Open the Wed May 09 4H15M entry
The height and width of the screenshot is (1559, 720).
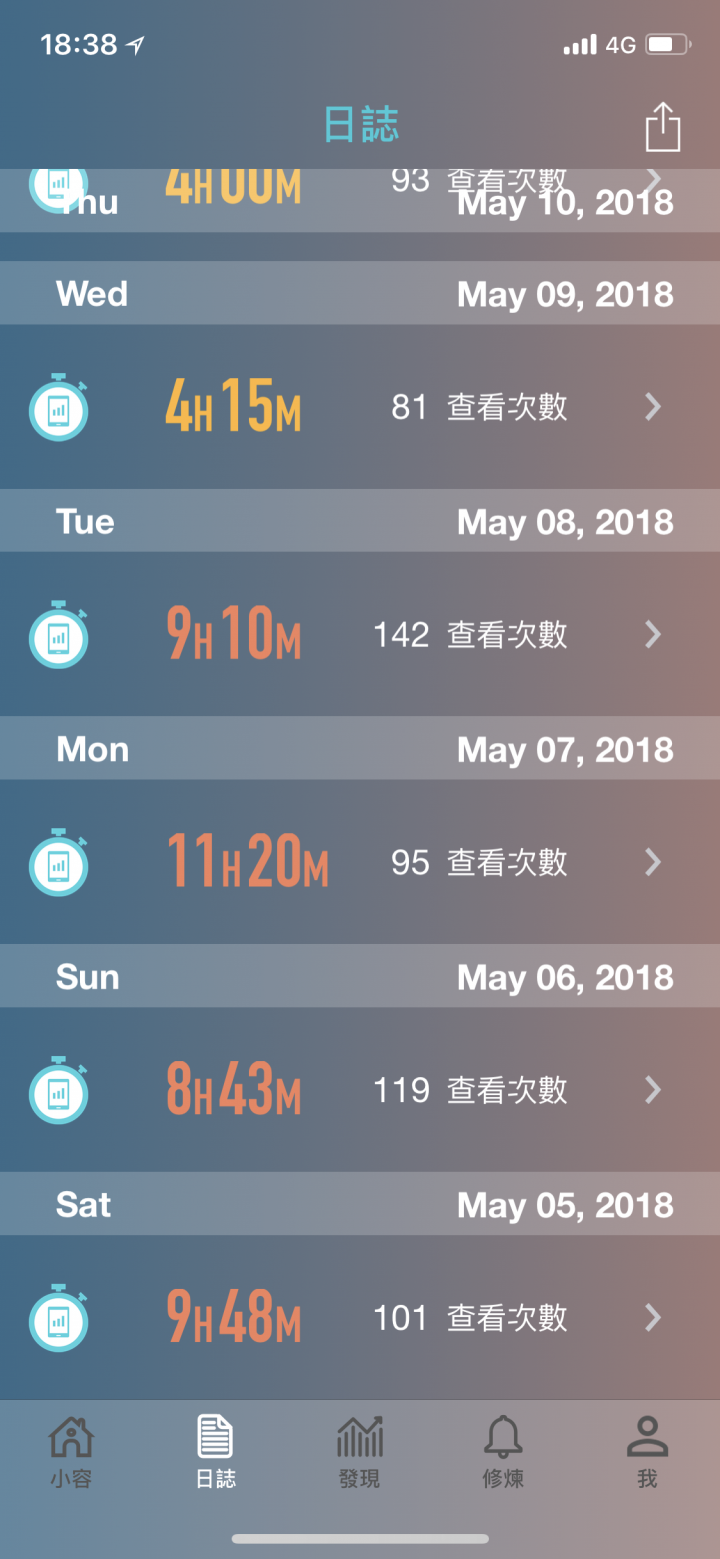tap(360, 407)
